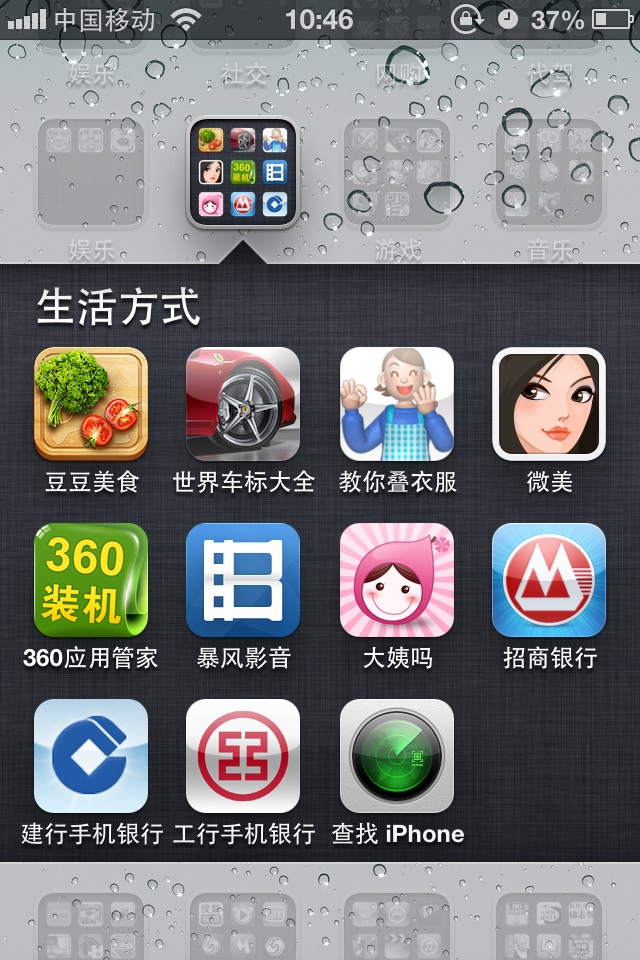Open the 大姨吗 app
Viewport: 640px width, 960px height.
click(x=396, y=580)
